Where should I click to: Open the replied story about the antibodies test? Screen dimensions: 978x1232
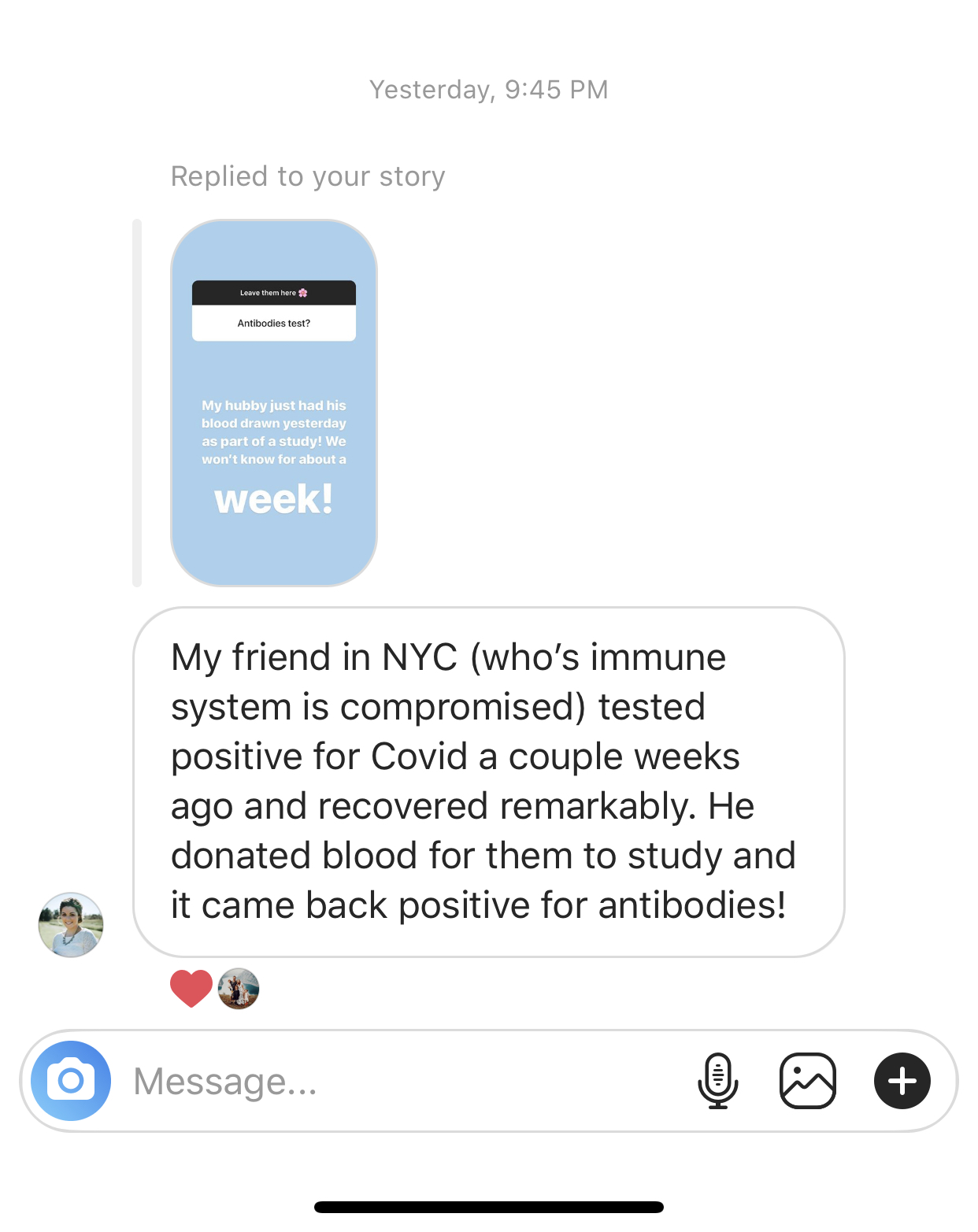pos(273,402)
